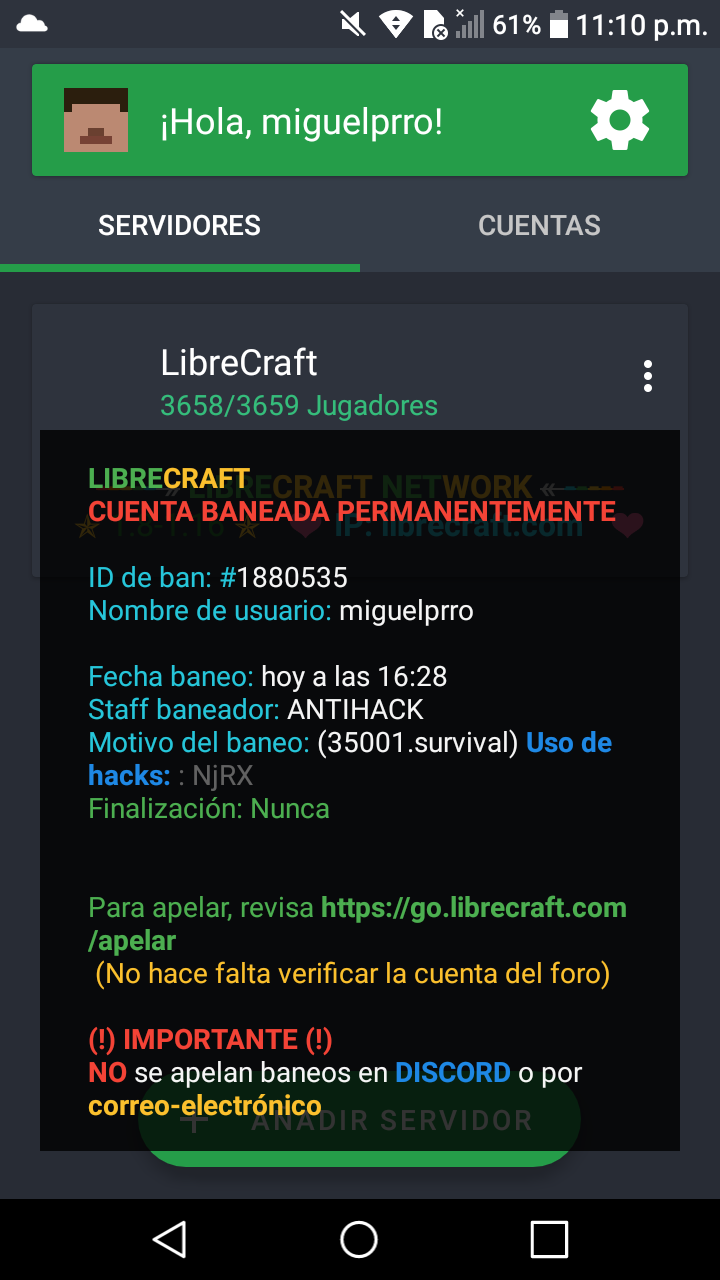
Task: Switch to the Cuentas tab
Action: (540, 226)
